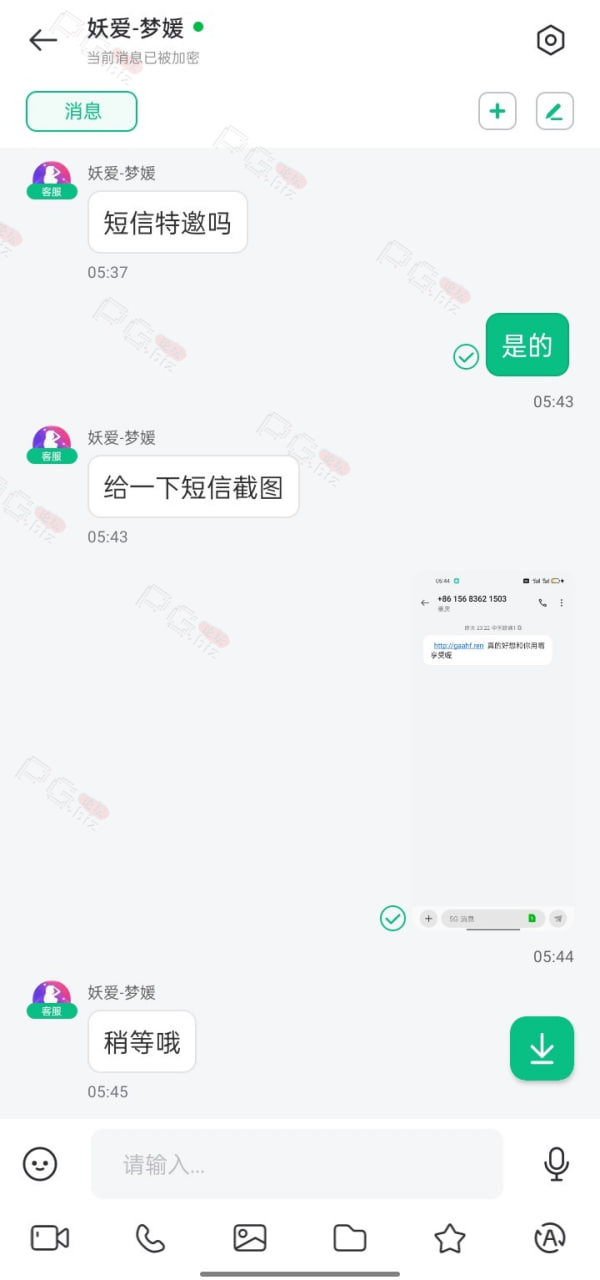Jump to latest messages with down-arrow button
This screenshot has width=600, height=1280.
click(542, 1048)
